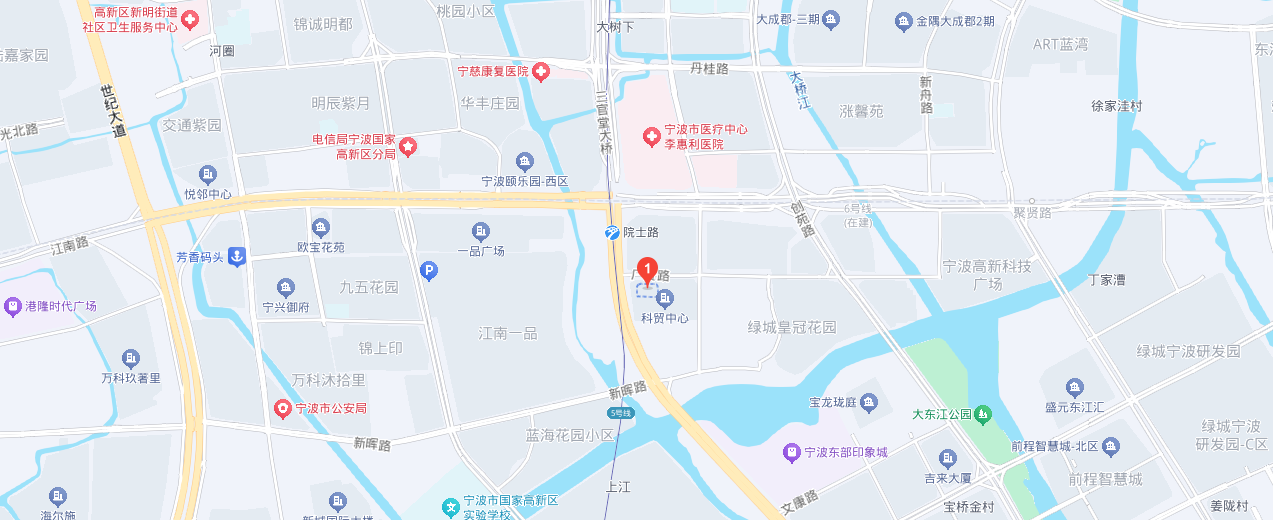The image size is (1273, 520).
Task: Open the 宁波东部印象城 shopping marker
Action: pos(793,452)
